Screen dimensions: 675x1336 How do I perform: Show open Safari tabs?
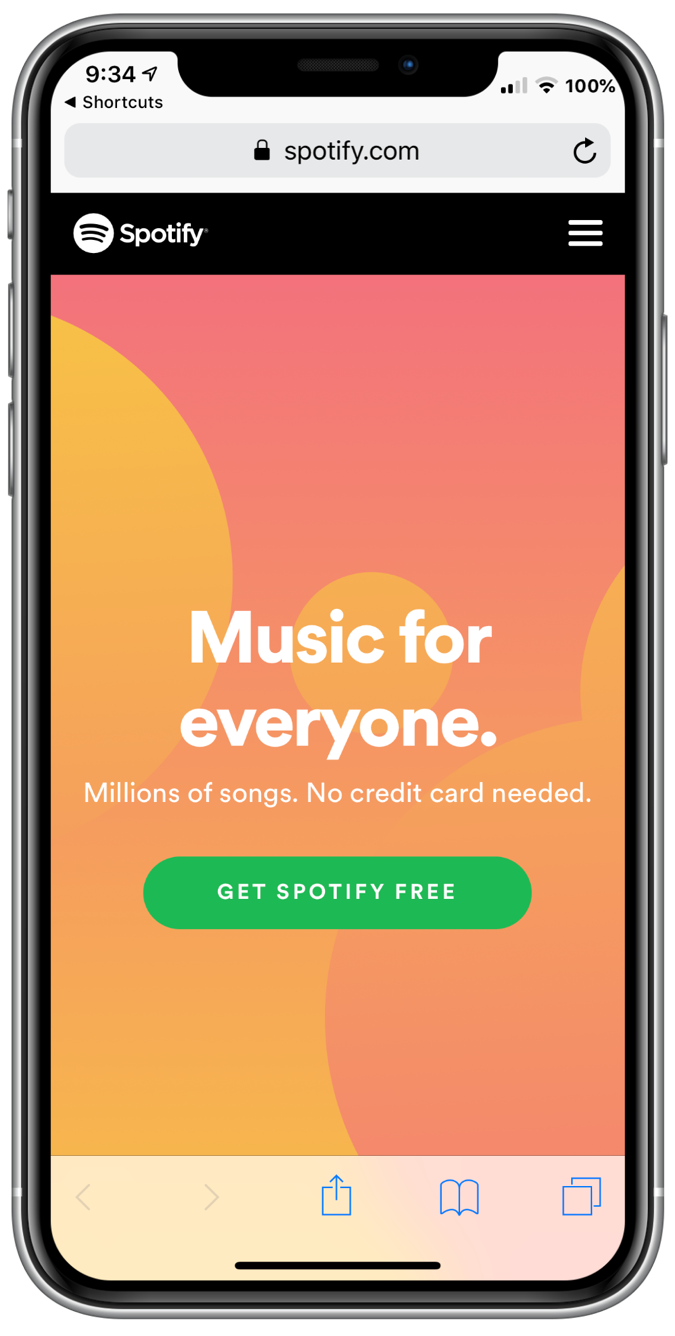(x=581, y=1196)
